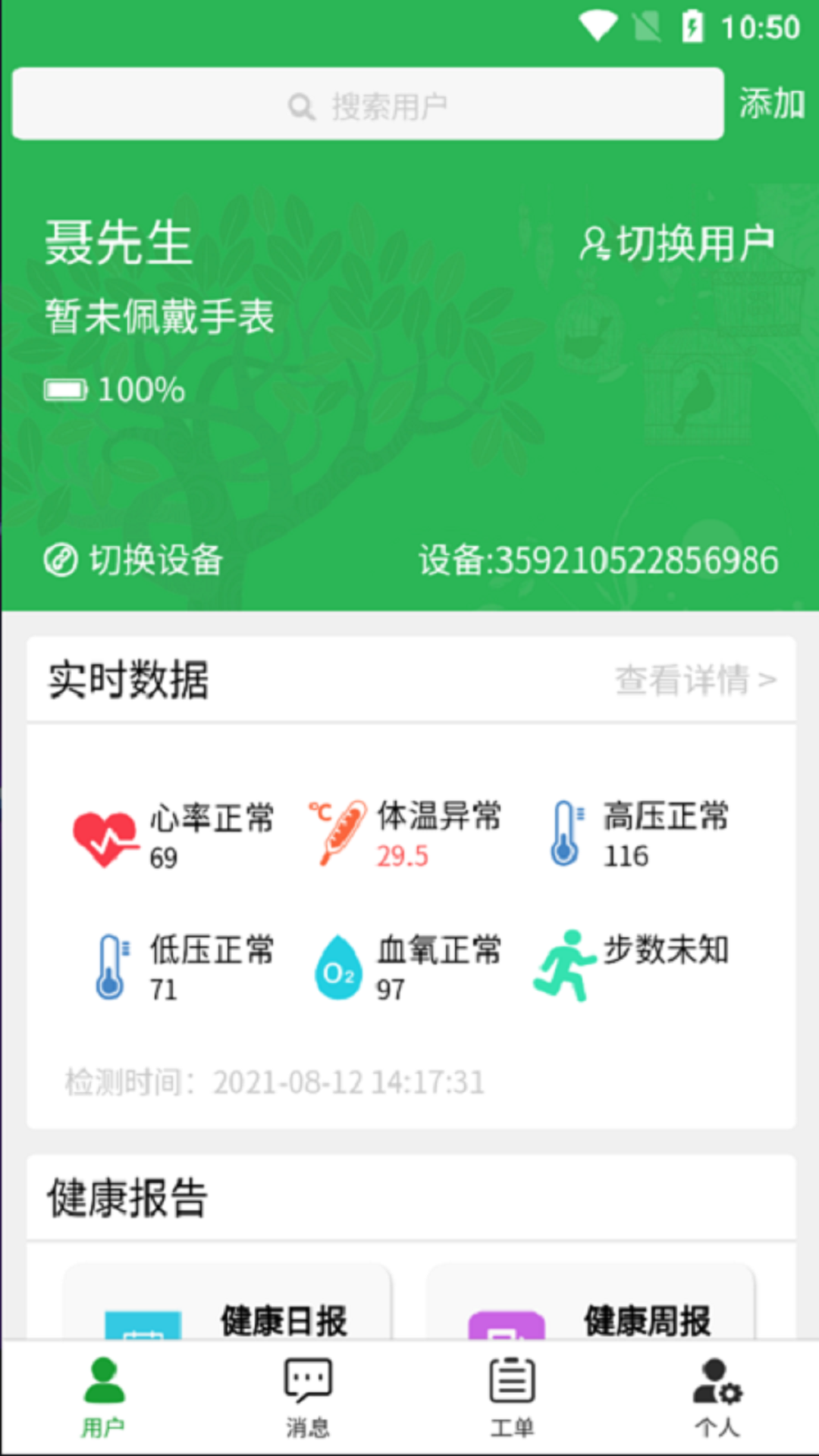Select the 用户 tab
Viewport: 819px width, 1456px height.
coord(103,1397)
